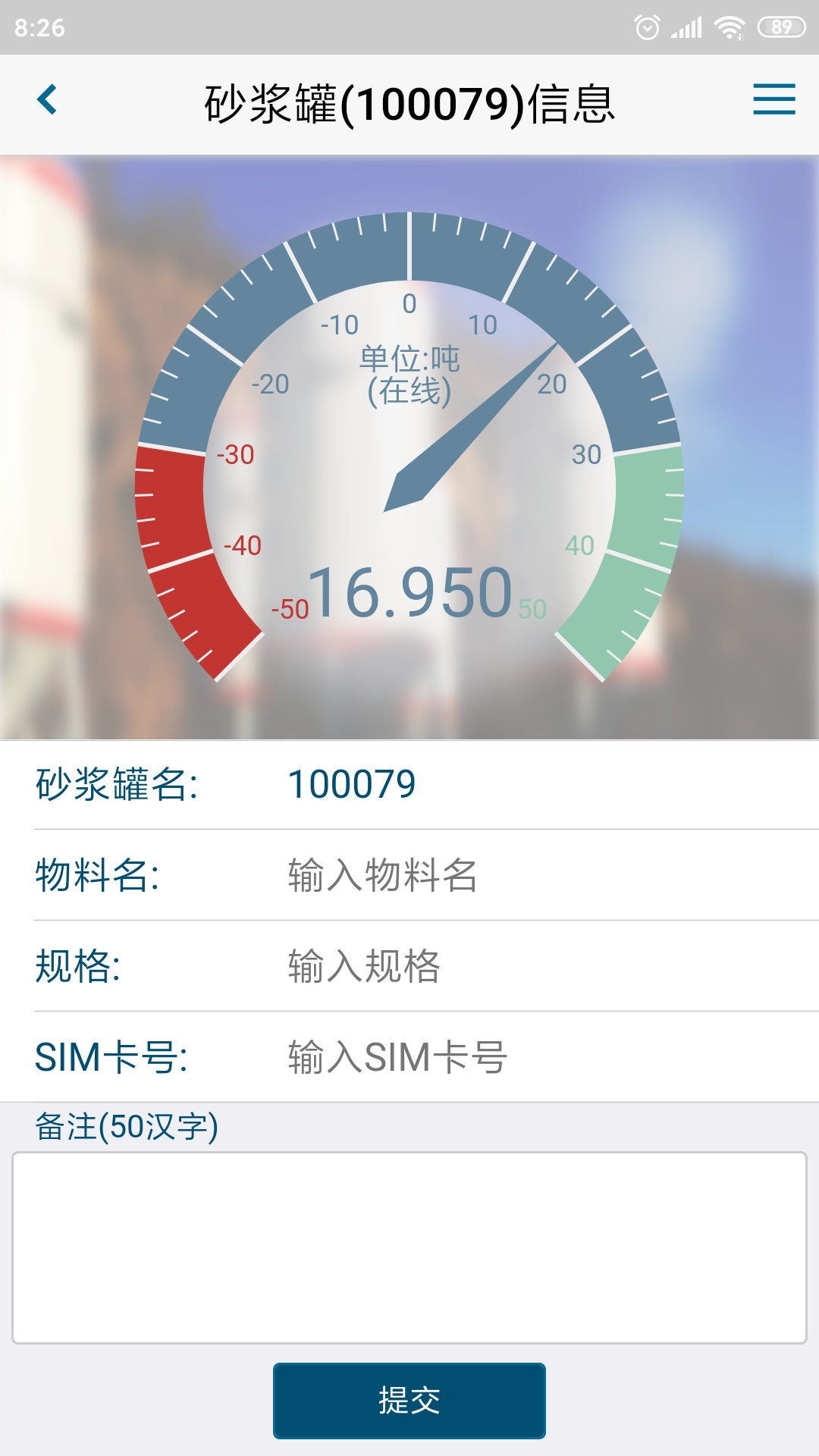
Task: Submit the form with 提交
Action: pyautogui.click(x=409, y=1400)
